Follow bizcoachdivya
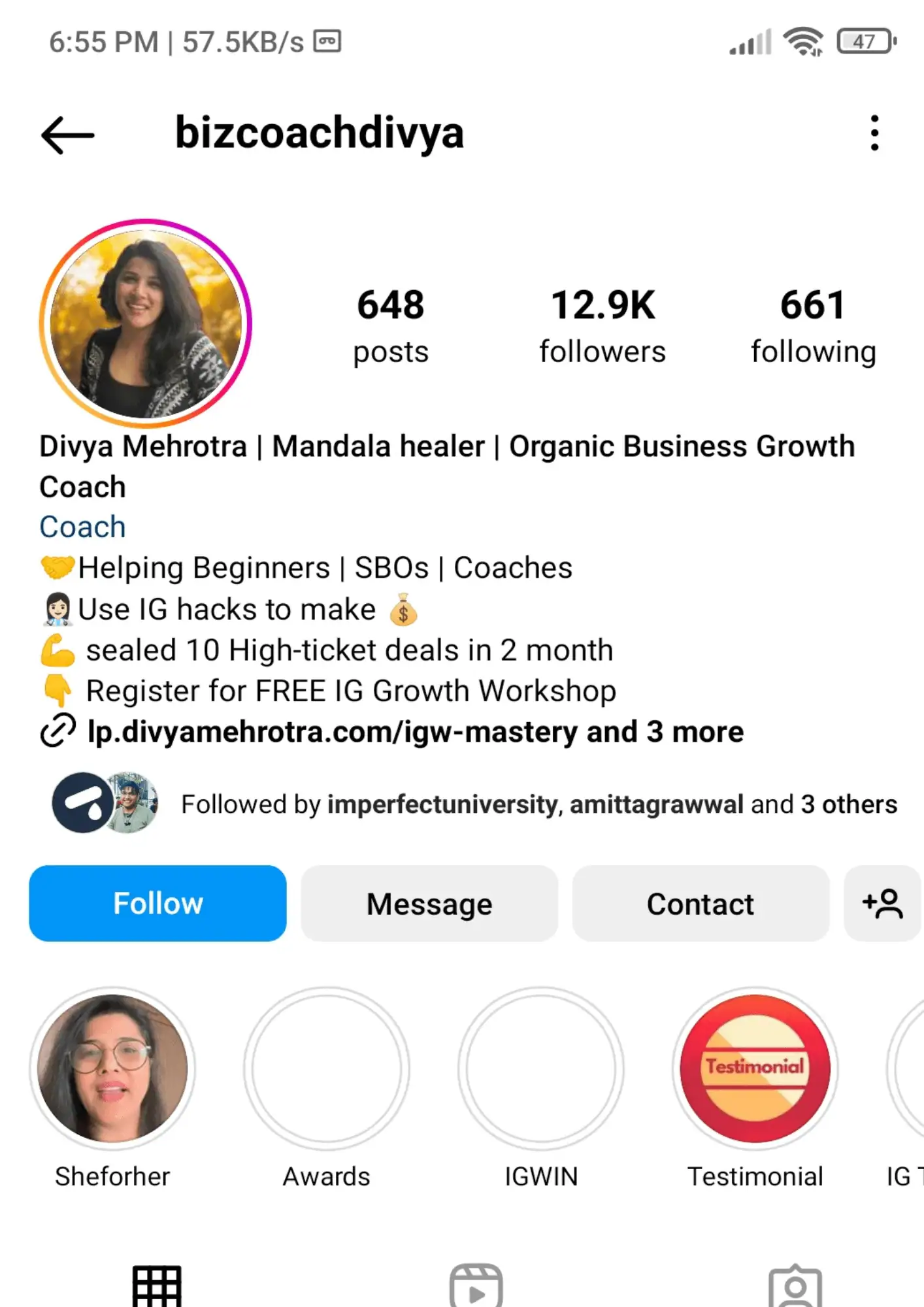 [157, 904]
